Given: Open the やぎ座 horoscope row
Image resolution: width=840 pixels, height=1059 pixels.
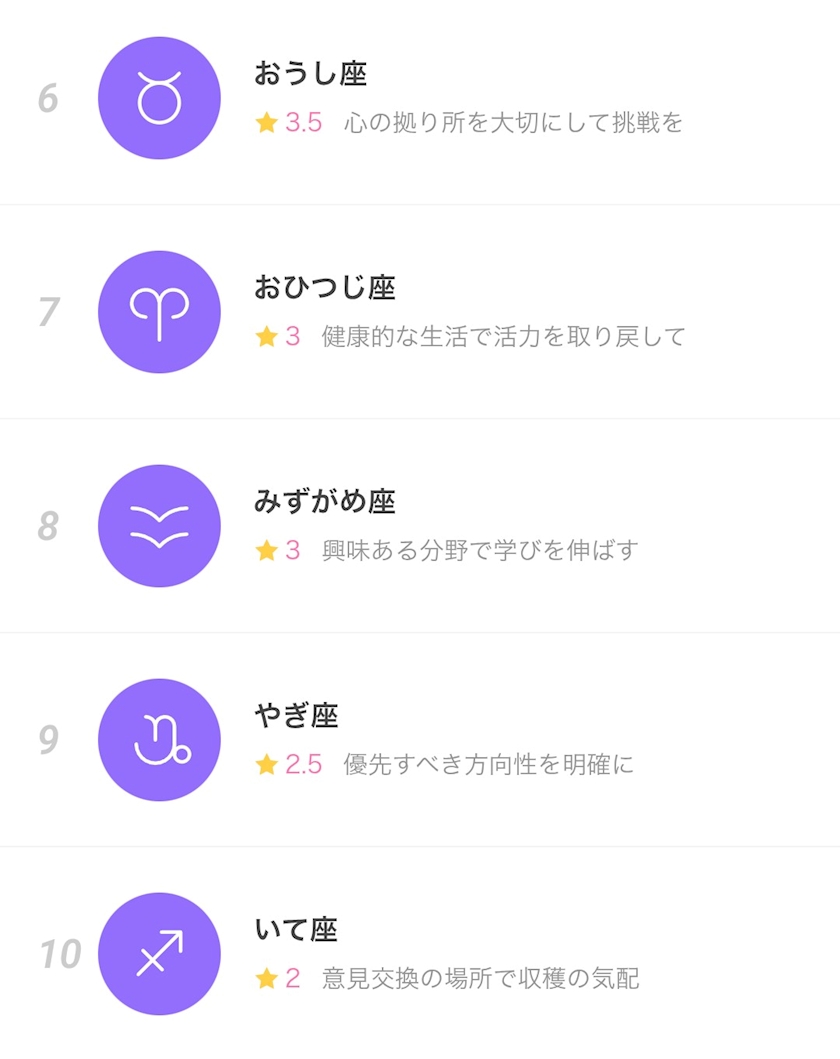Looking at the screenshot, I should pyautogui.click(x=420, y=740).
